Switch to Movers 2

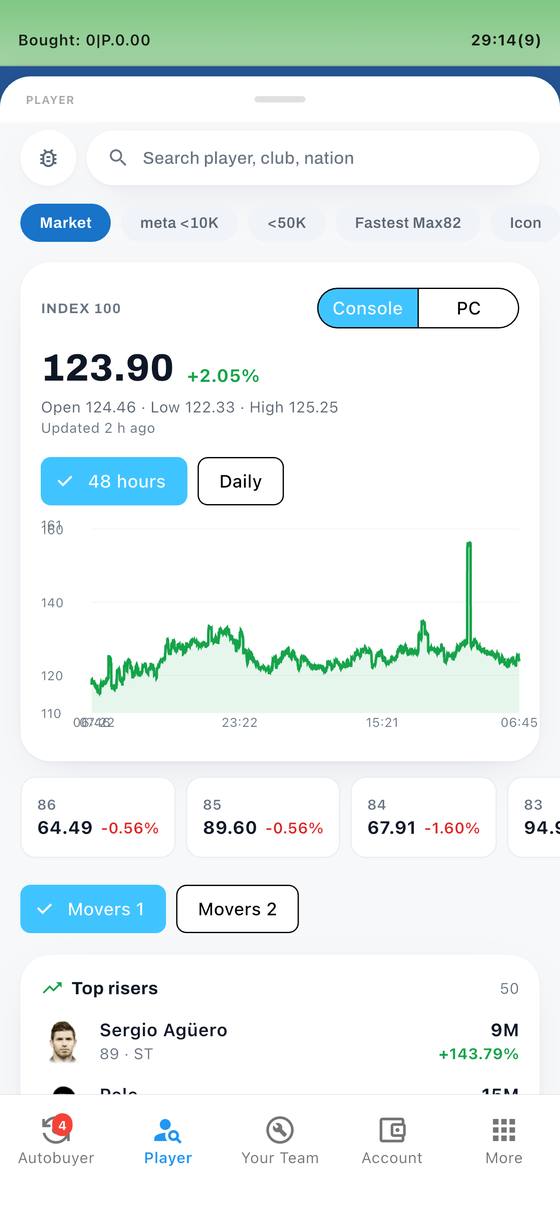pos(237,909)
